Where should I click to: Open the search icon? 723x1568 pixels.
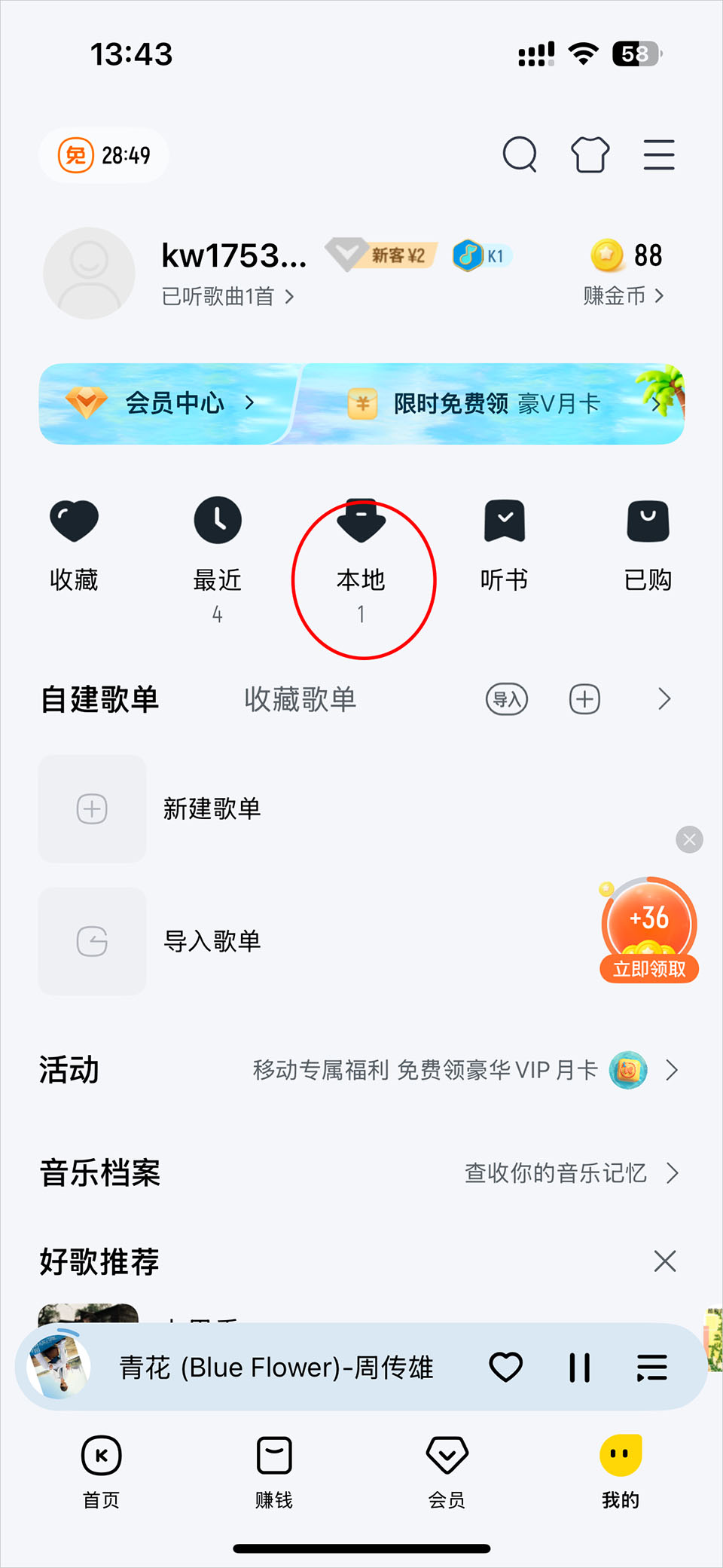(520, 155)
